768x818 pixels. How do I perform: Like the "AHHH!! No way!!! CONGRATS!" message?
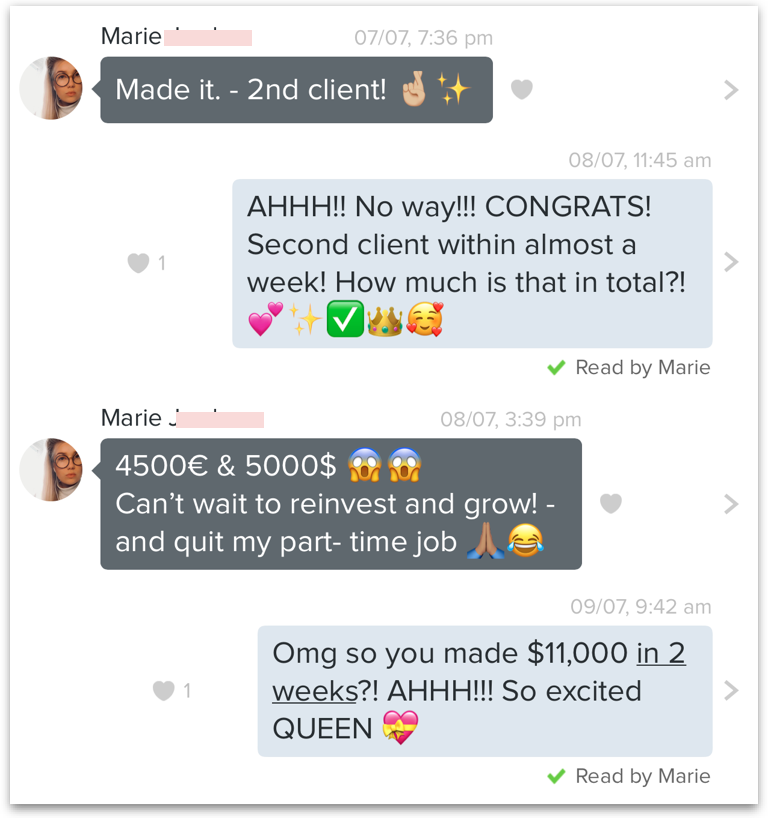(x=138, y=262)
